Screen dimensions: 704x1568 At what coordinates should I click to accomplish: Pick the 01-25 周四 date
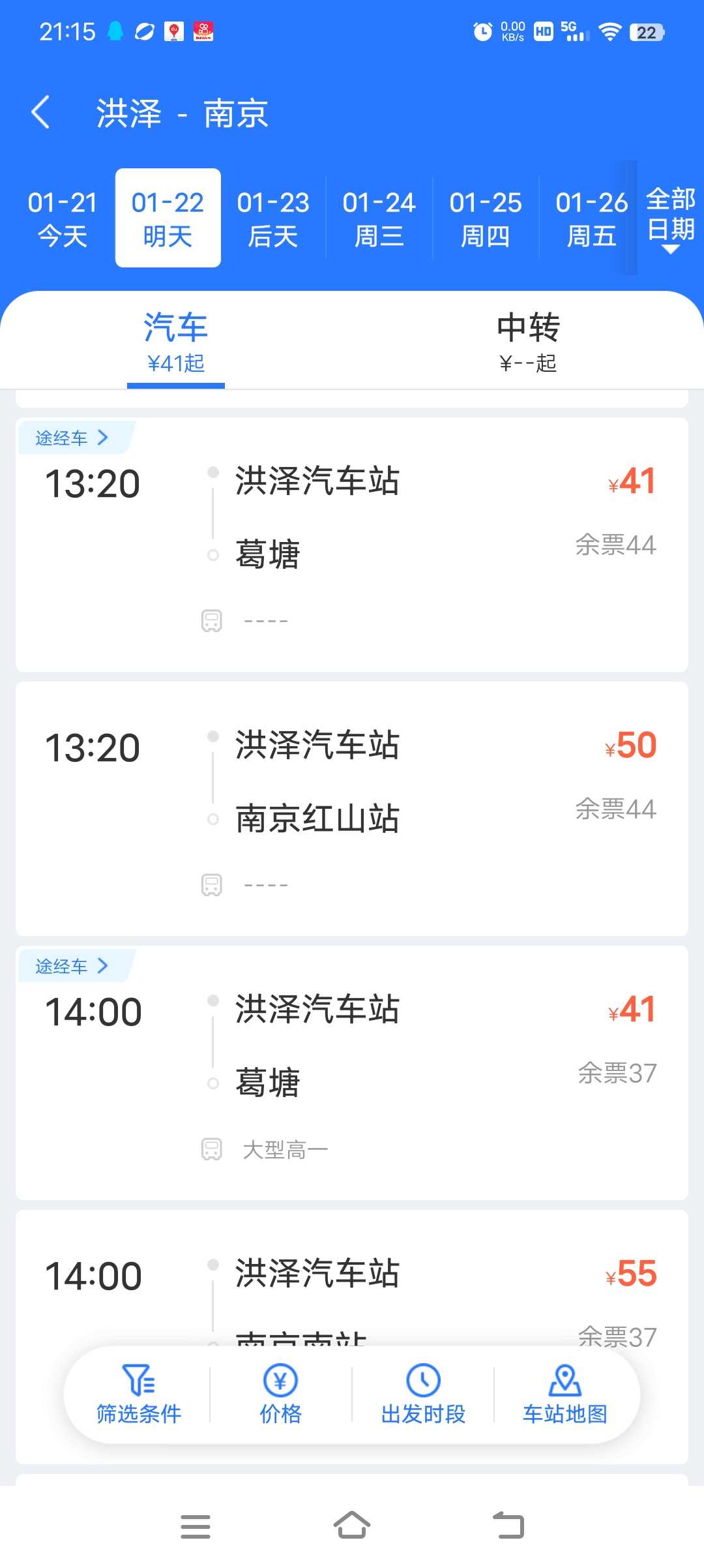point(486,219)
